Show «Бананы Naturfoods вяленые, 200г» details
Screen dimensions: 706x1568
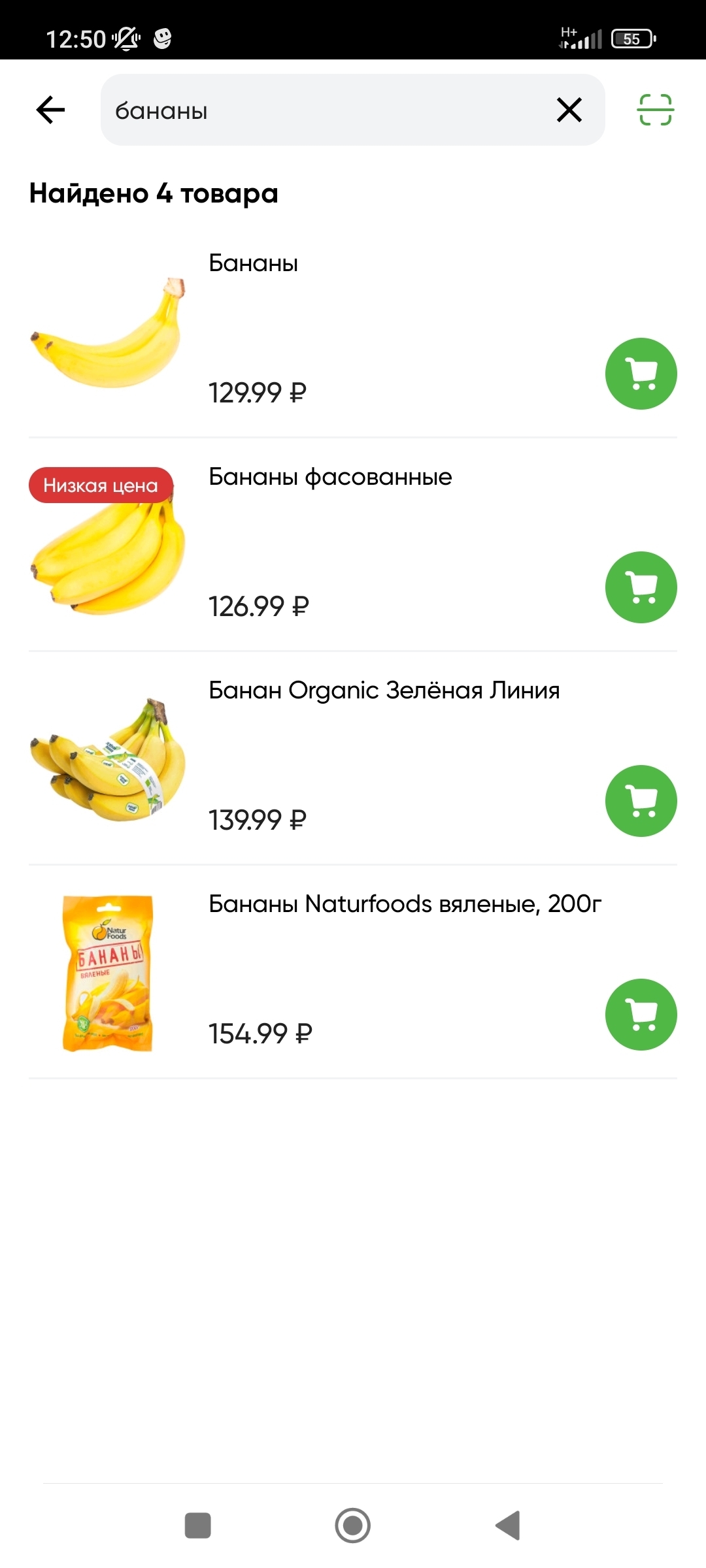[405, 904]
